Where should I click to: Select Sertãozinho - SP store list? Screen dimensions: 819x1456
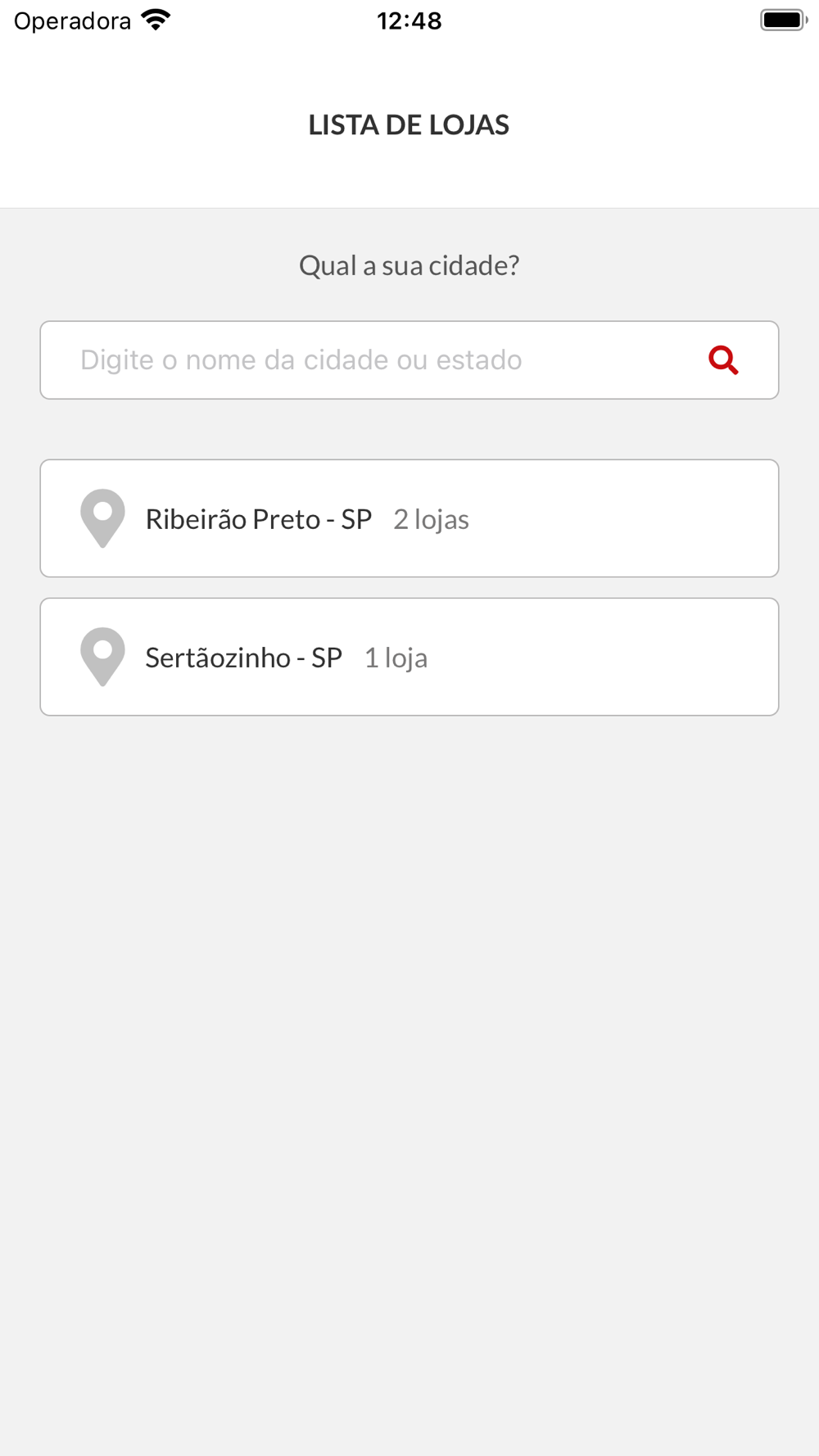point(409,657)
